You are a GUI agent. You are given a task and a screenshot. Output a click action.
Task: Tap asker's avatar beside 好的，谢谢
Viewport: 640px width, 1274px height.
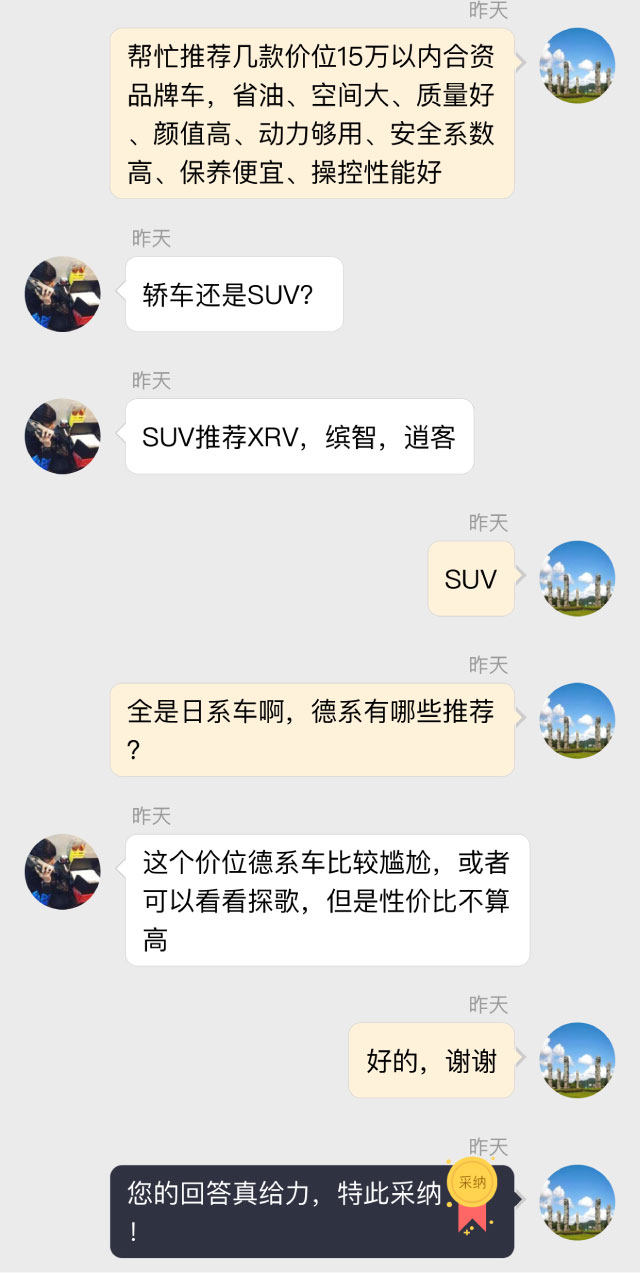[x=577, y=1060]
